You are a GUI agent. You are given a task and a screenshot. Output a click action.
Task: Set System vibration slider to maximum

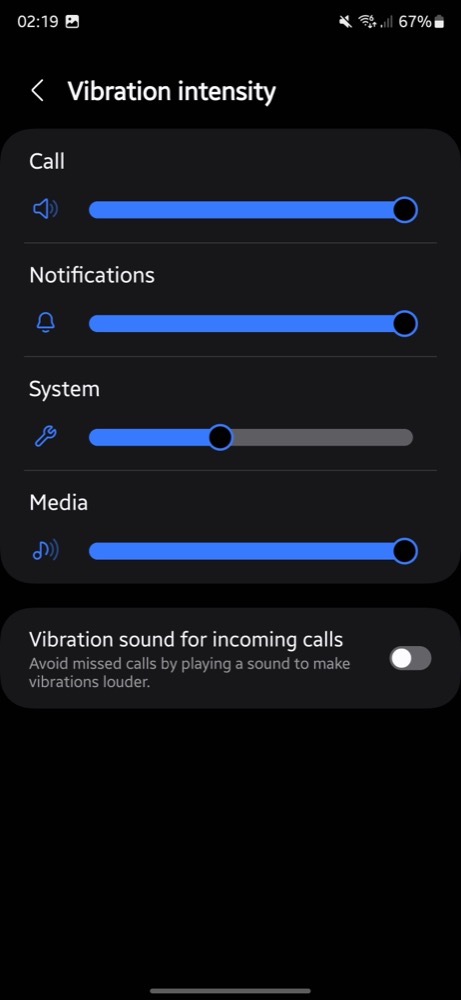click(408, 438)
